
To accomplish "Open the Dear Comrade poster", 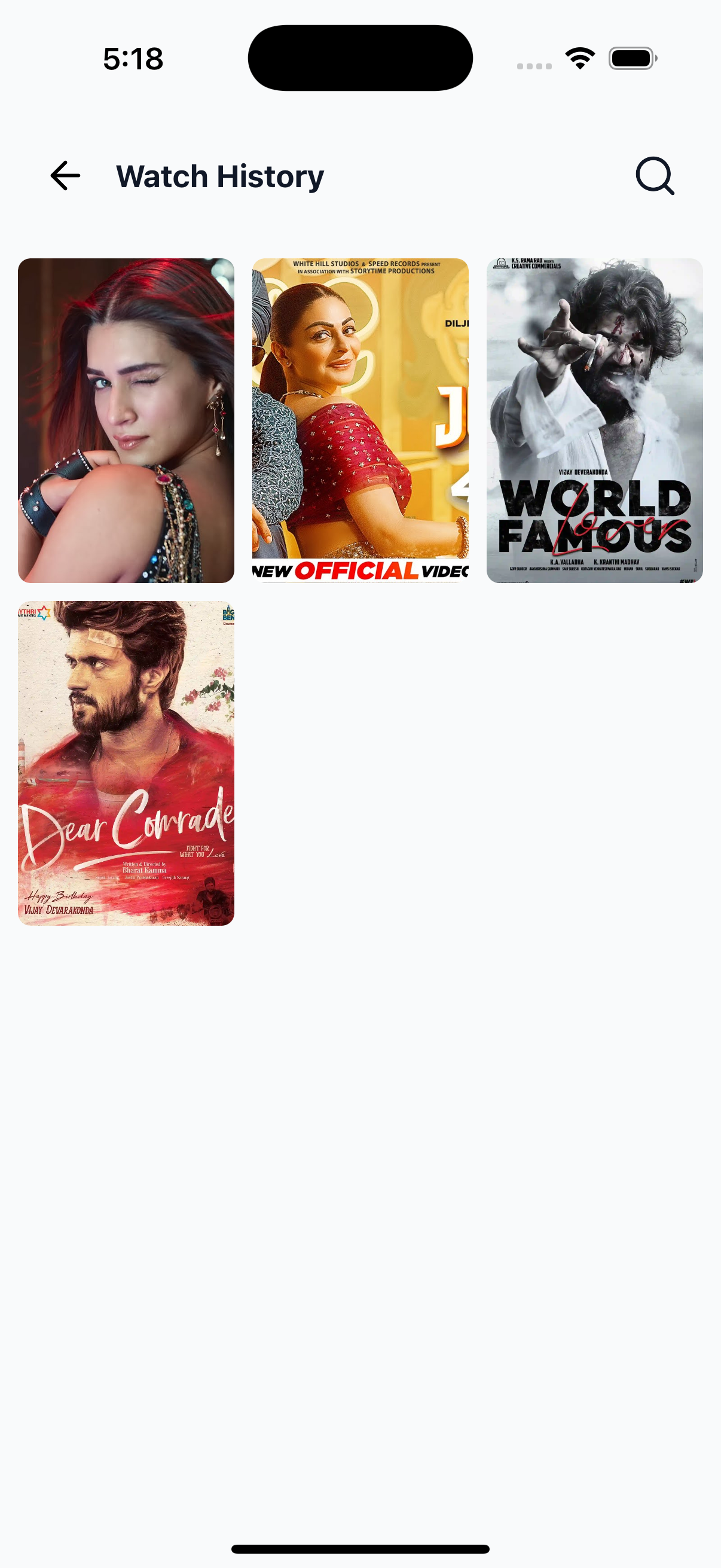I will 126,762.
